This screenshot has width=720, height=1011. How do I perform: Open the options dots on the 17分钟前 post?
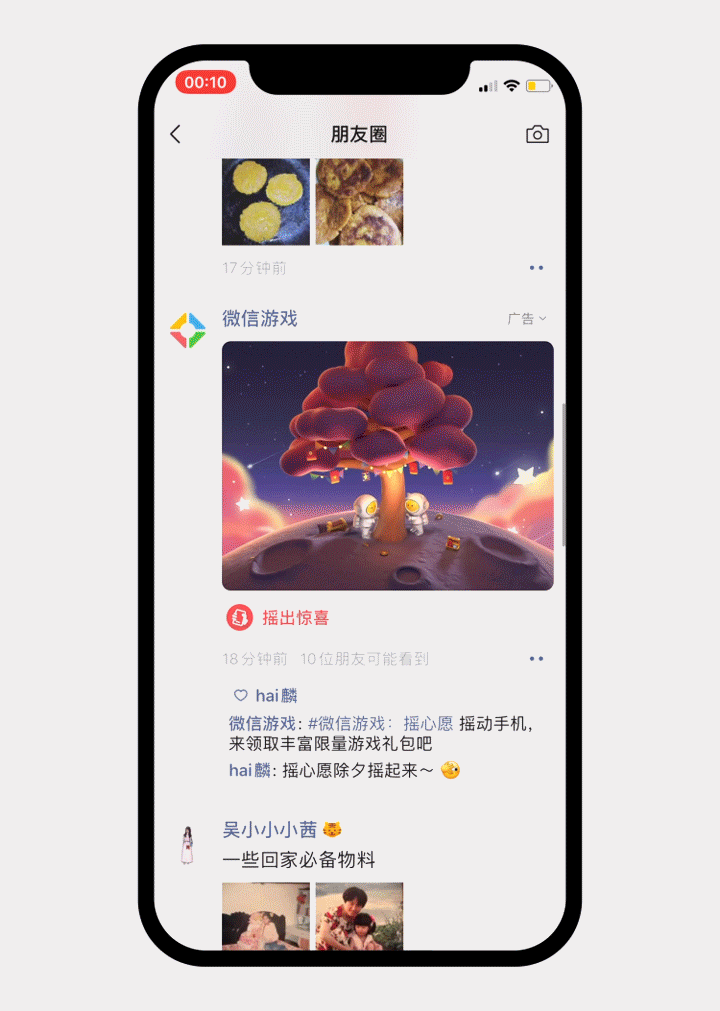pyautogui.click(x=536, y=268)
